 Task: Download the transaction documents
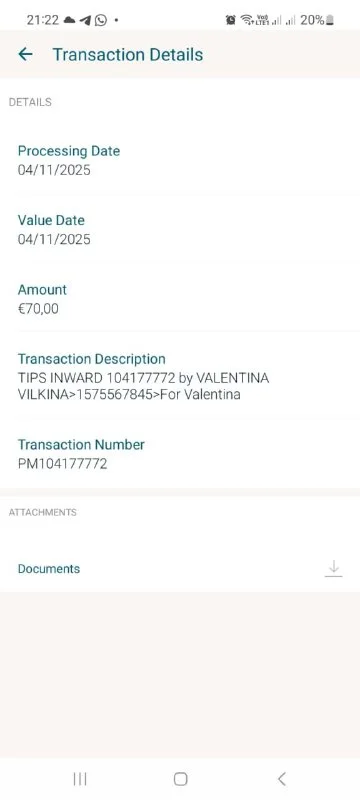333,568
